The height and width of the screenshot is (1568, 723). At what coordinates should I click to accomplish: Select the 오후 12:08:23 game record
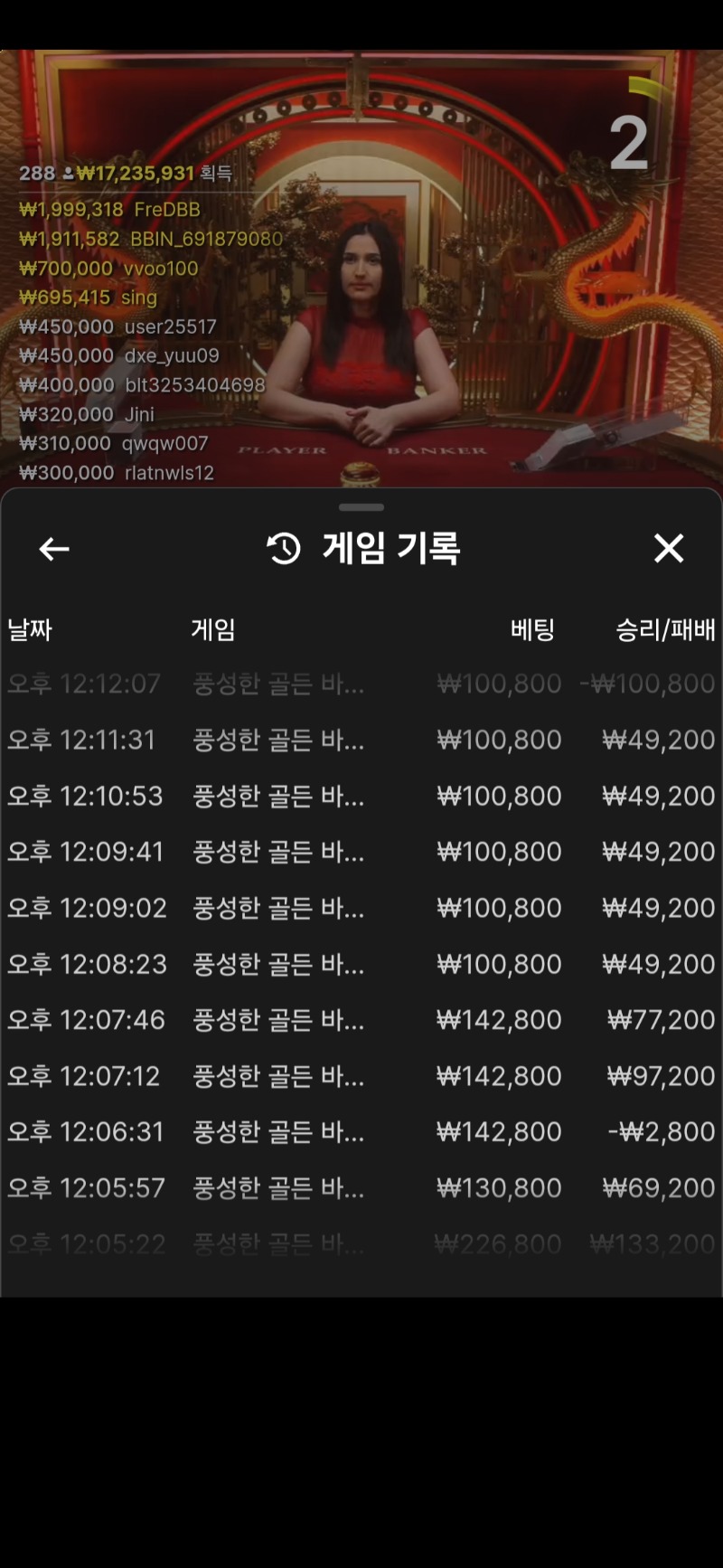(x=361, y=964)
